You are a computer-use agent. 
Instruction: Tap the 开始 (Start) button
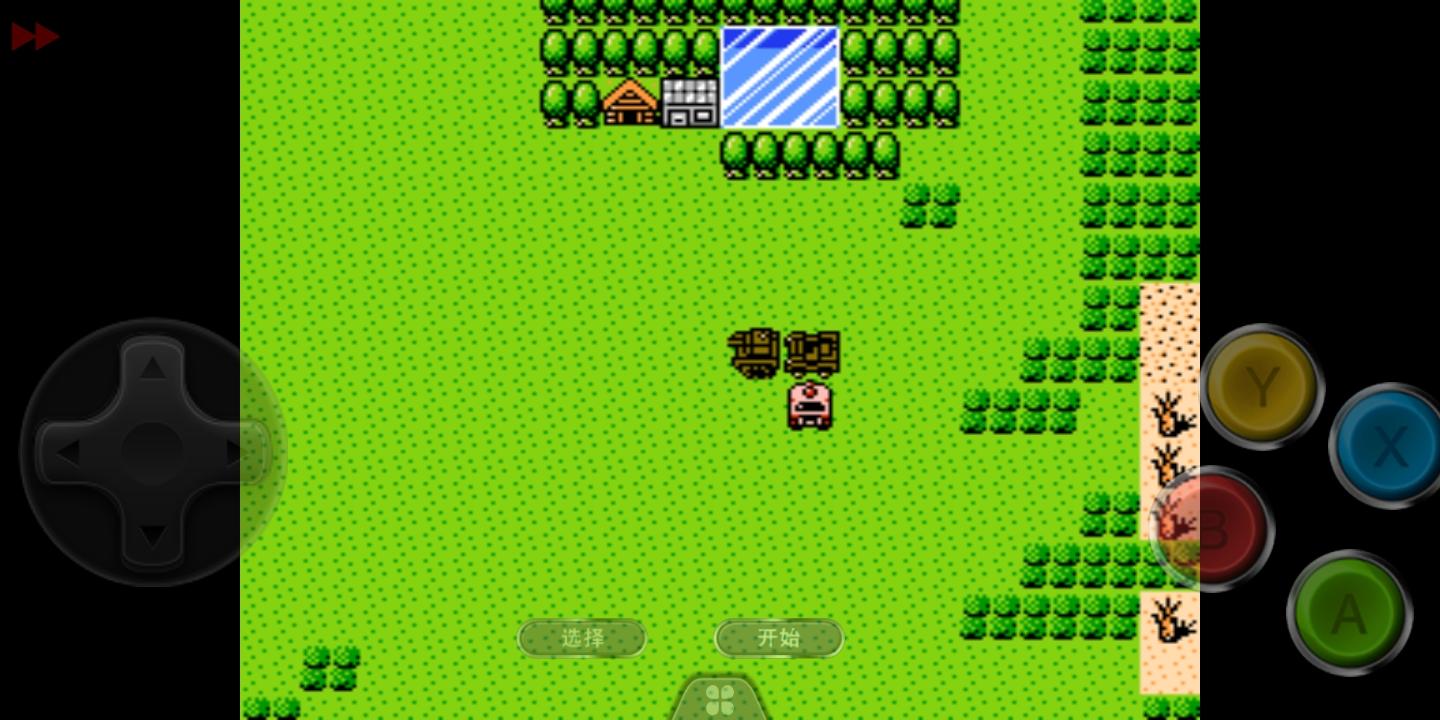778,638
